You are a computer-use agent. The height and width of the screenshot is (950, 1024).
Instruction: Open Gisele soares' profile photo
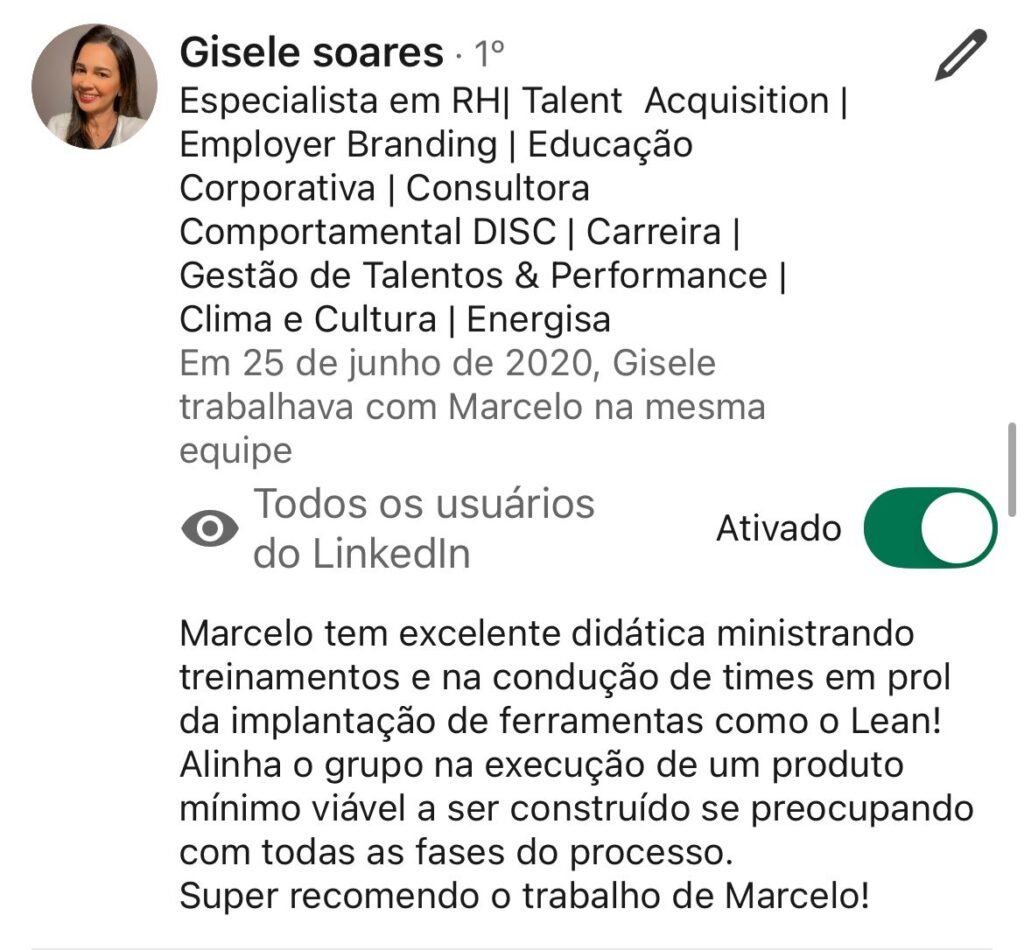click(94, 87)
